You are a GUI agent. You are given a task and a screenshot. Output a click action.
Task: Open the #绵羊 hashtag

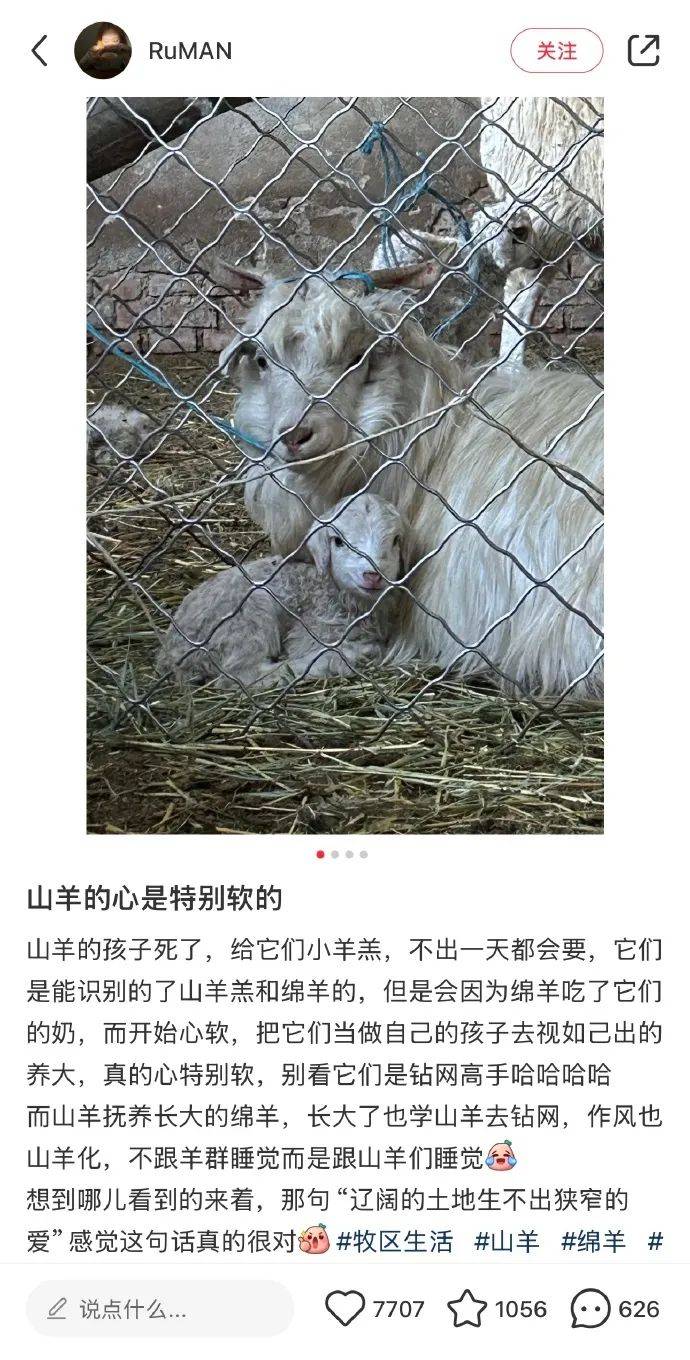593,1242
